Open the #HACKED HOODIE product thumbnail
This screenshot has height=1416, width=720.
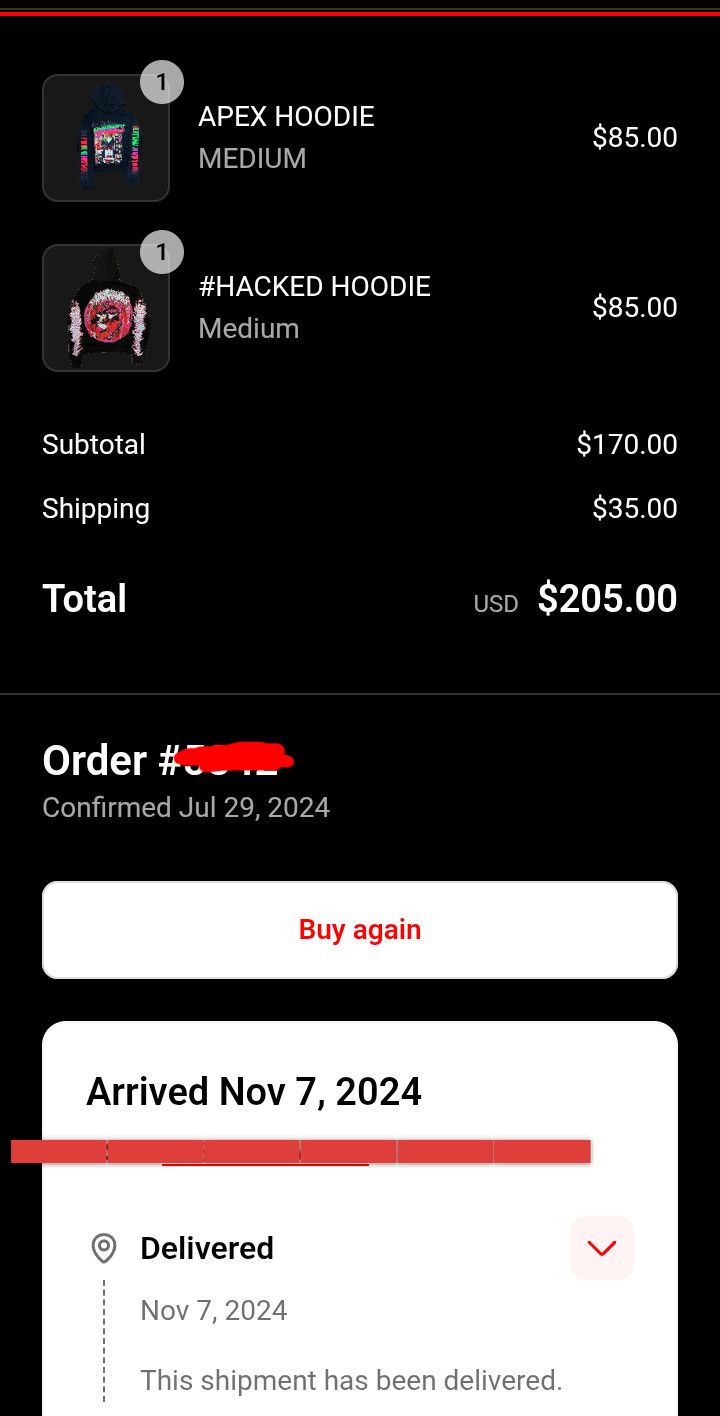coord(106,308)
